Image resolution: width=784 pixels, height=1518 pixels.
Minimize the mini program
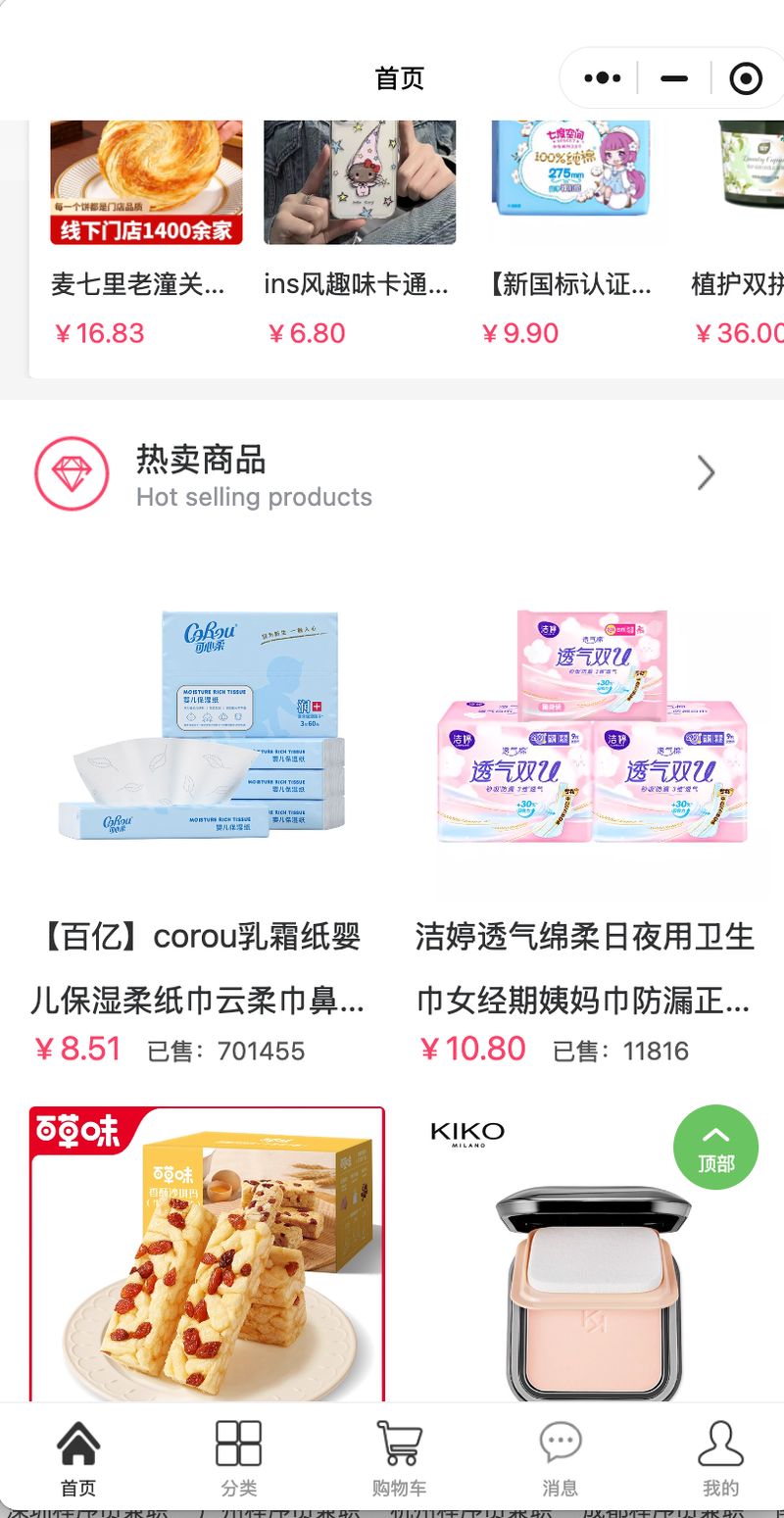pos(674,78)
